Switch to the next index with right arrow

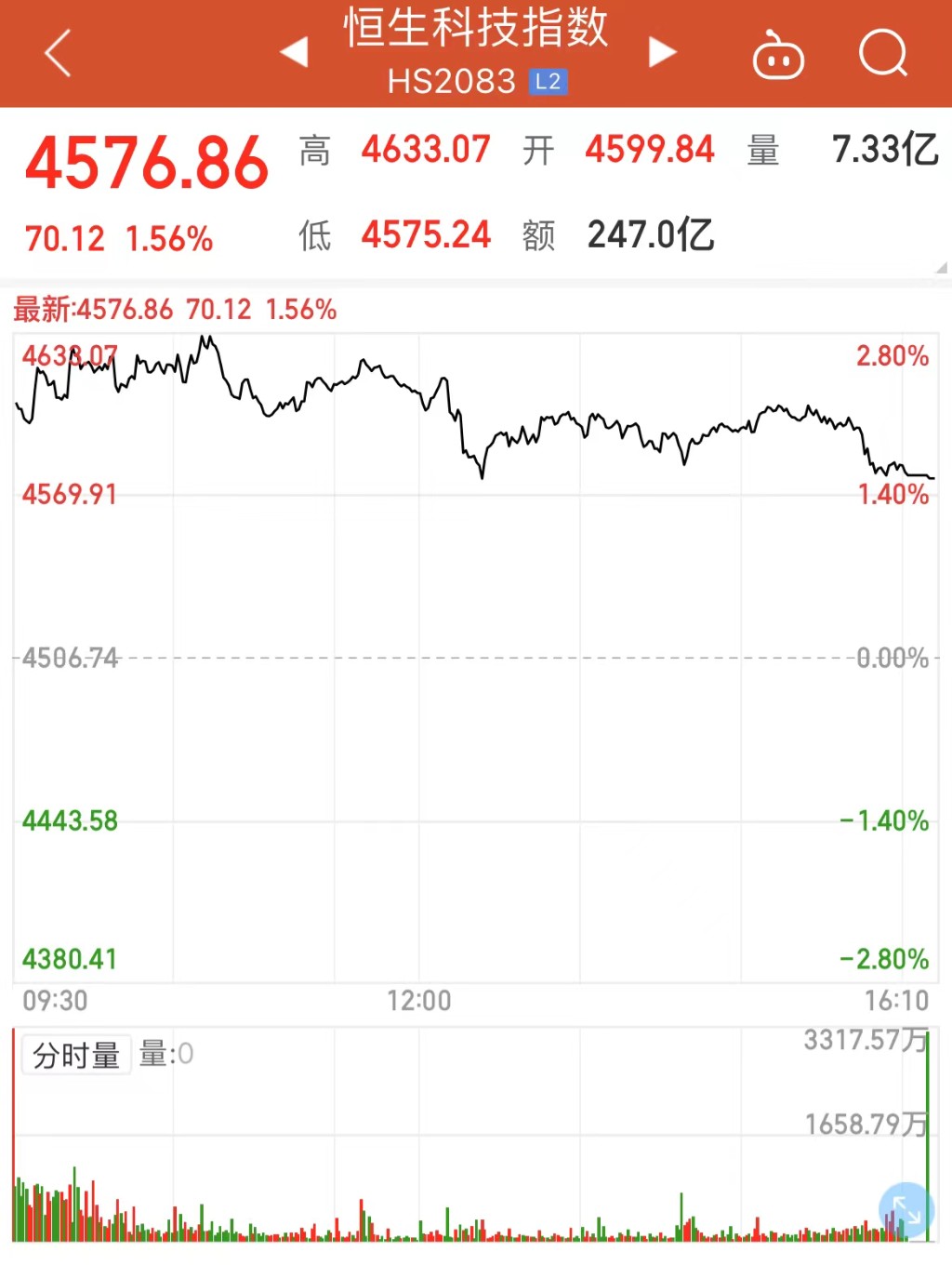[661, 52]
